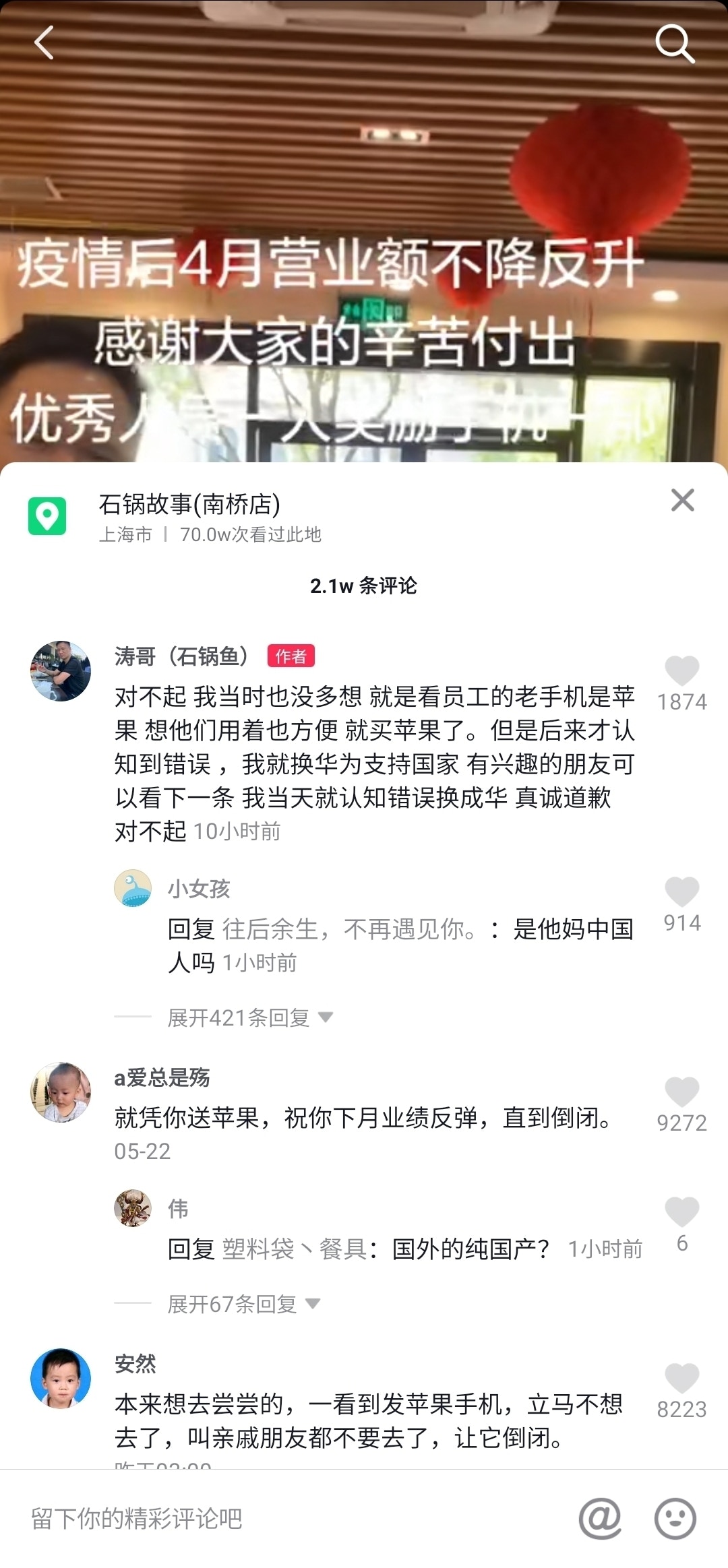Tap the comment box 留下你的精彩评论吧
Image resolution: width=728 pixels, height=1568 pixels.
[270, 1519]
